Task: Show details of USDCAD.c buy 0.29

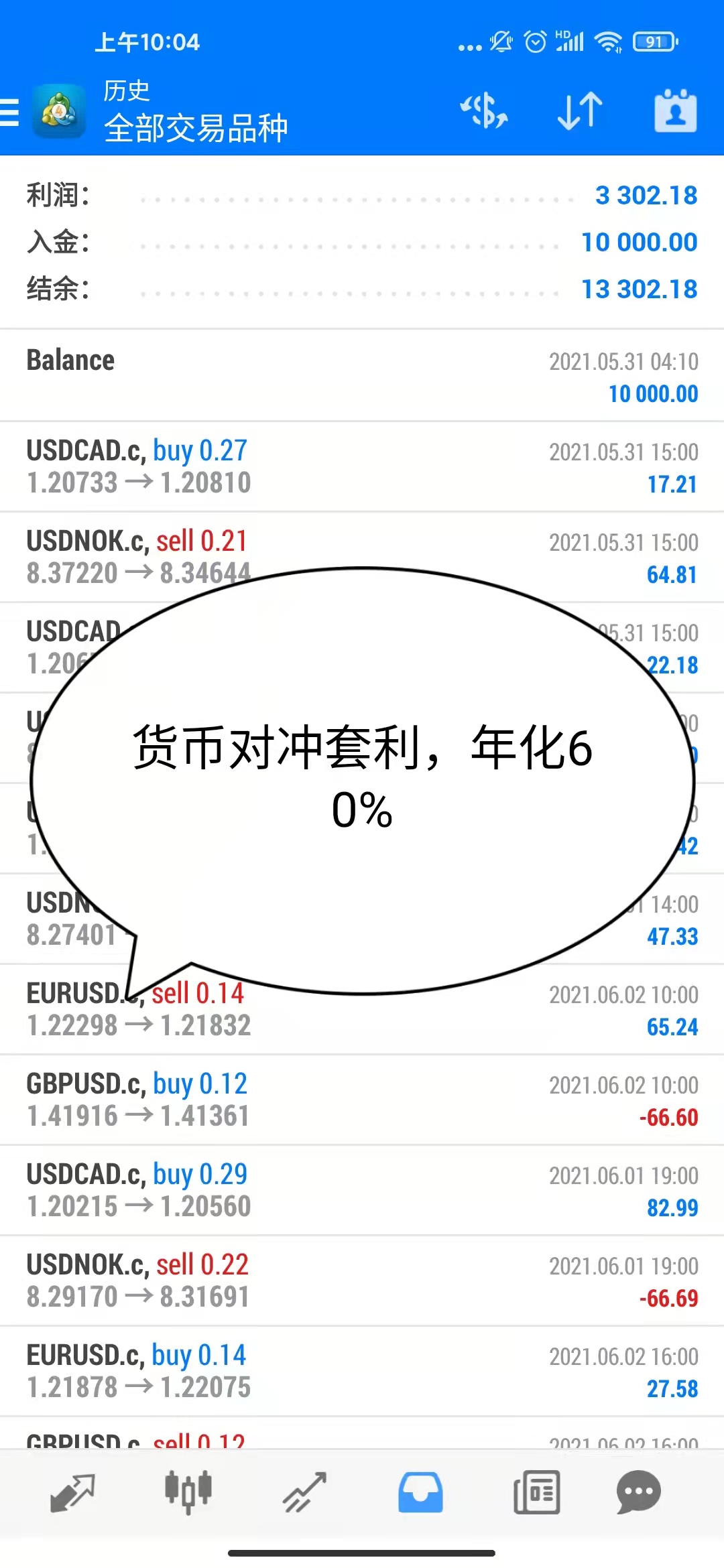Action: click(362, 1191)
